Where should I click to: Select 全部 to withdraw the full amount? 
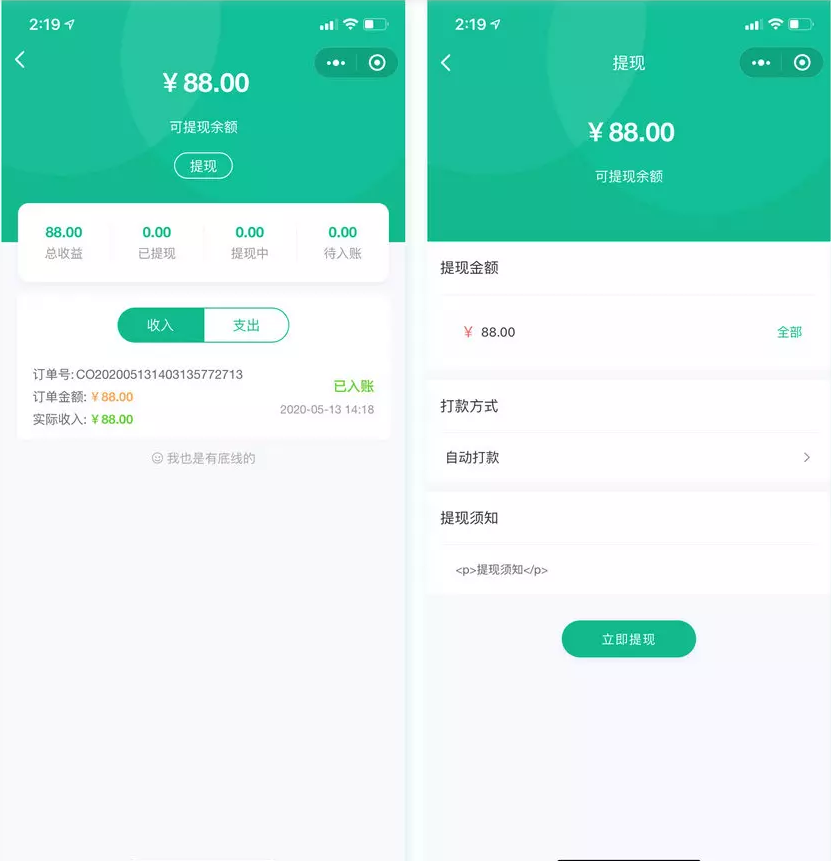(789, 332)
